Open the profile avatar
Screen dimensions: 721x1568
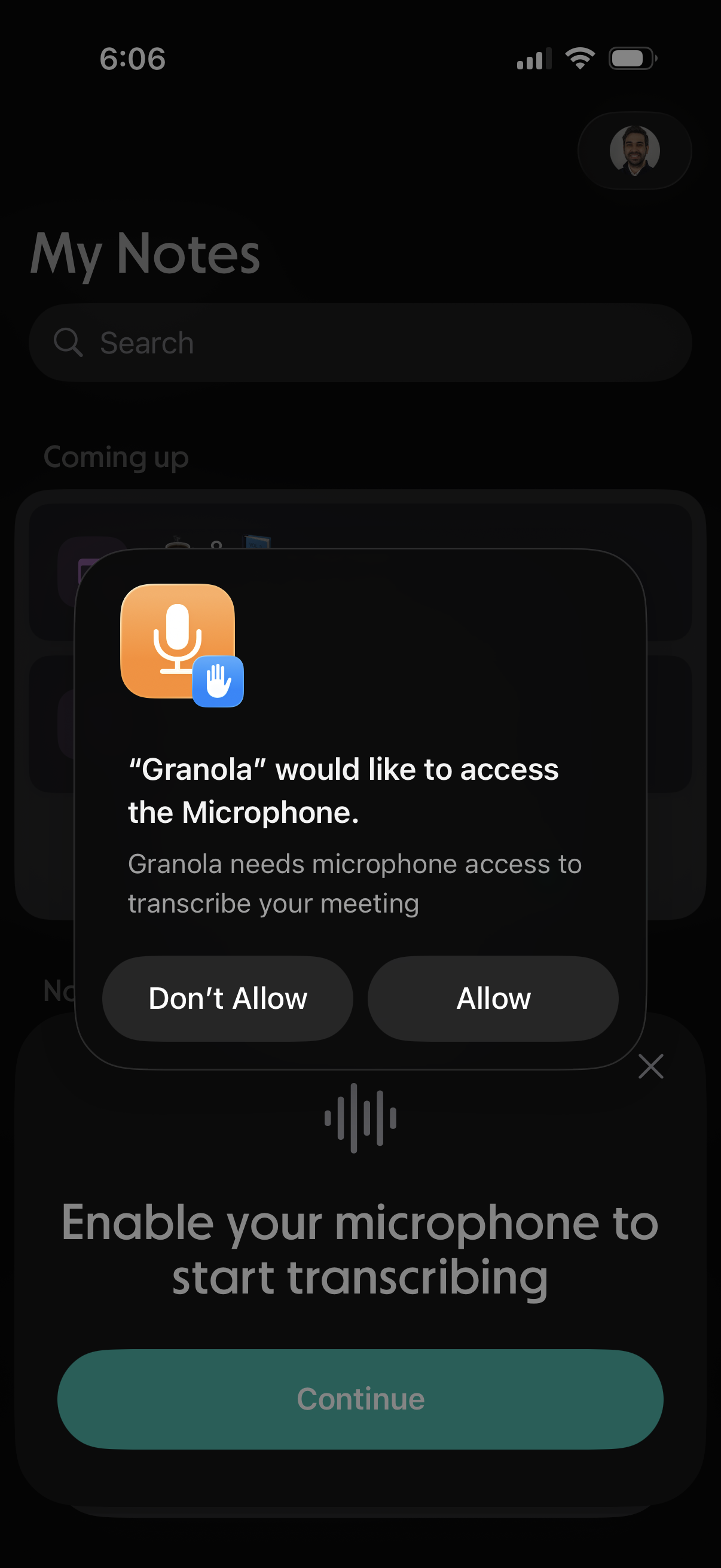click(x=634, y=150)
